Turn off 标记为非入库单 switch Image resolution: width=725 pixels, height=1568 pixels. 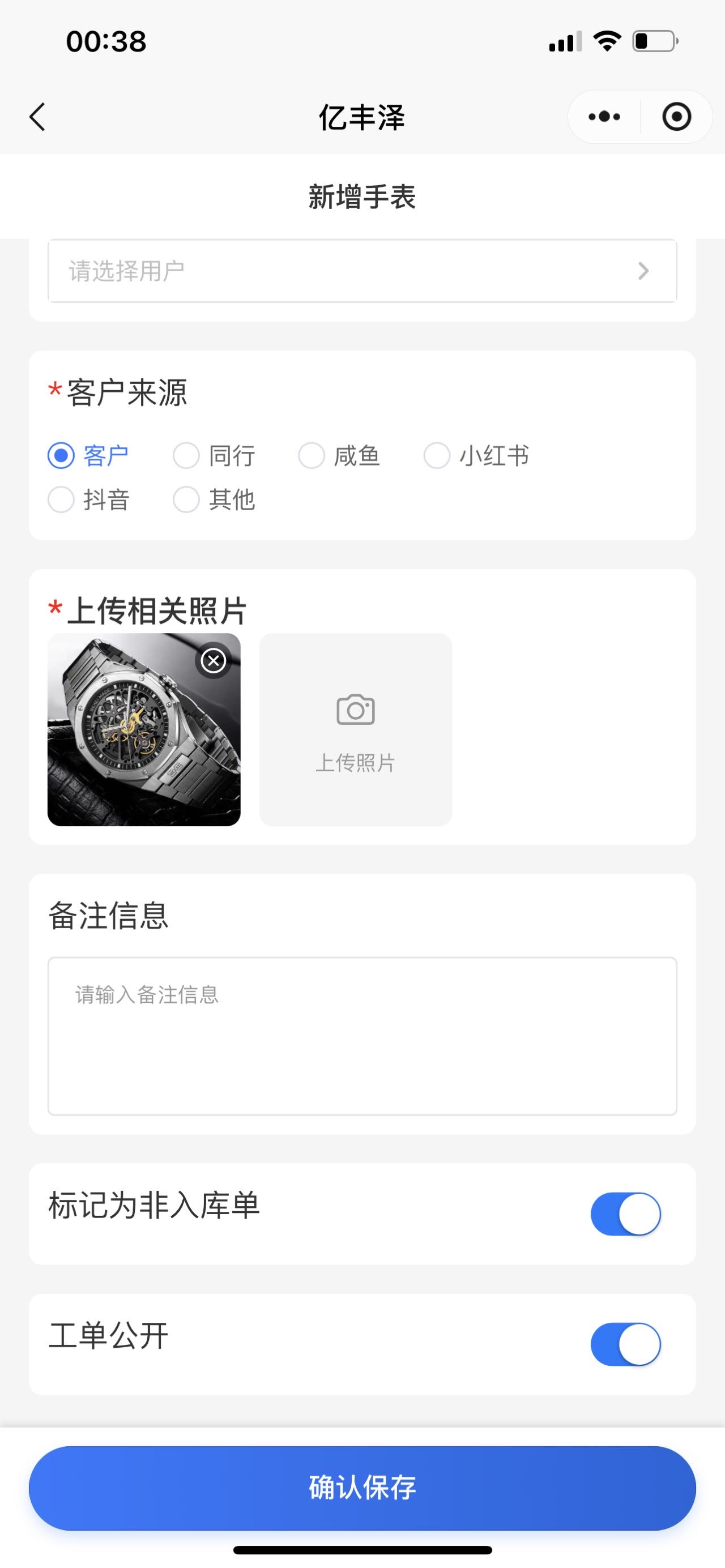(625, 1214)
